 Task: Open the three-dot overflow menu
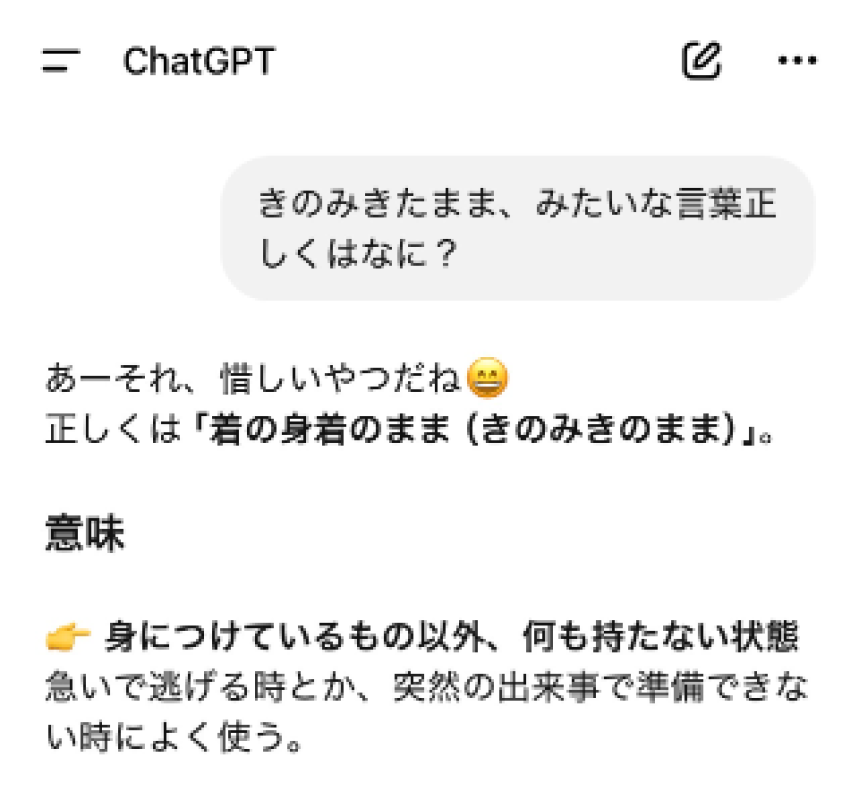pos(797,61)
